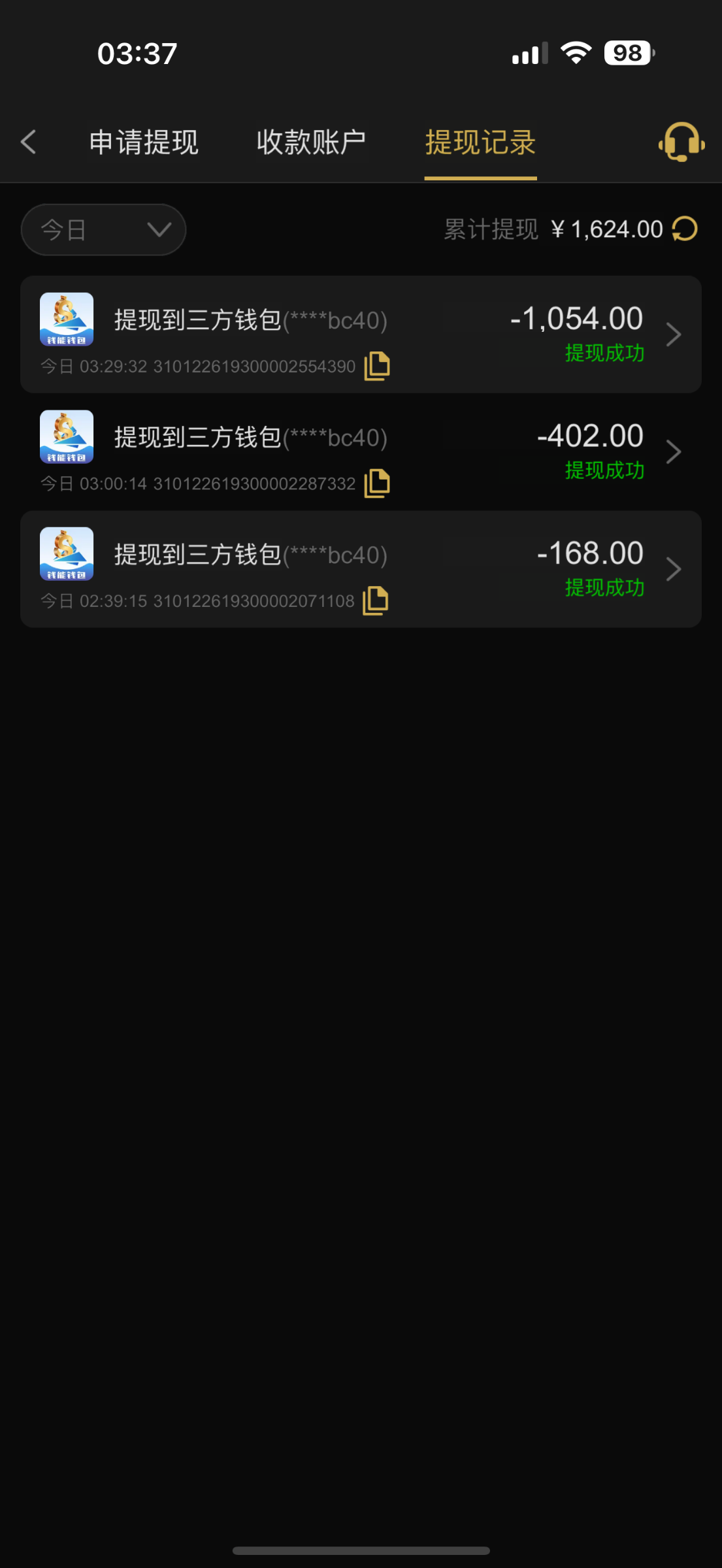This screenshot has height=1568, width=722.
Task: Select the 提现记录 tab
Action: [x=480, y=142]
